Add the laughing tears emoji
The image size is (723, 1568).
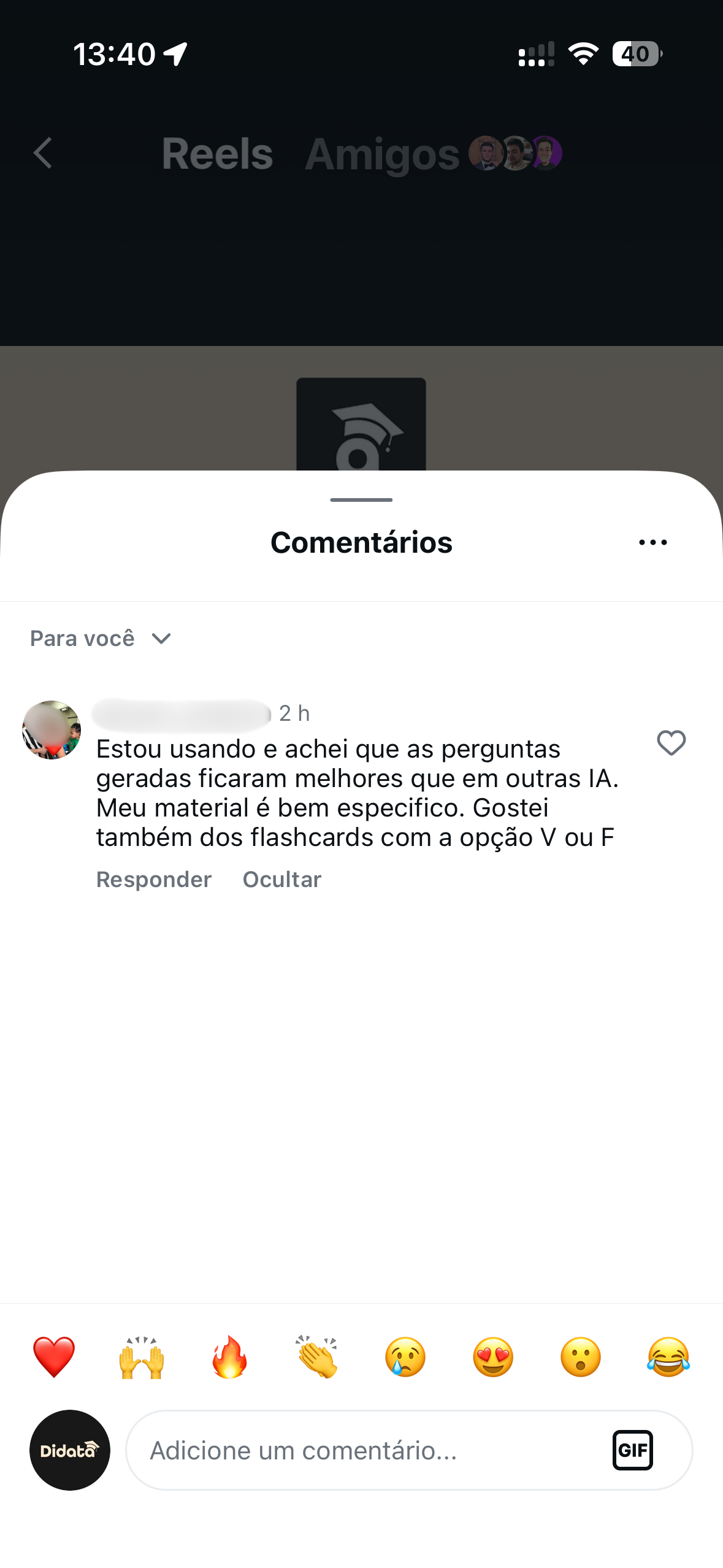pos(668,1356)
